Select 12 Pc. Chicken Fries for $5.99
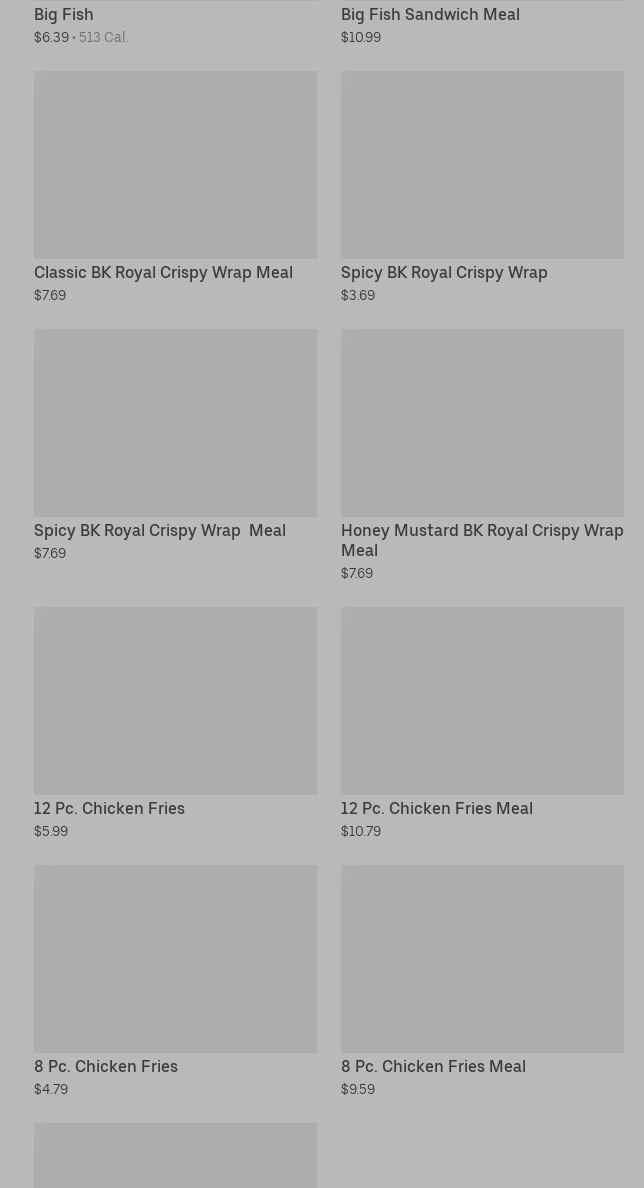This screenshot has width=644, height=1188. pos(175,723)
